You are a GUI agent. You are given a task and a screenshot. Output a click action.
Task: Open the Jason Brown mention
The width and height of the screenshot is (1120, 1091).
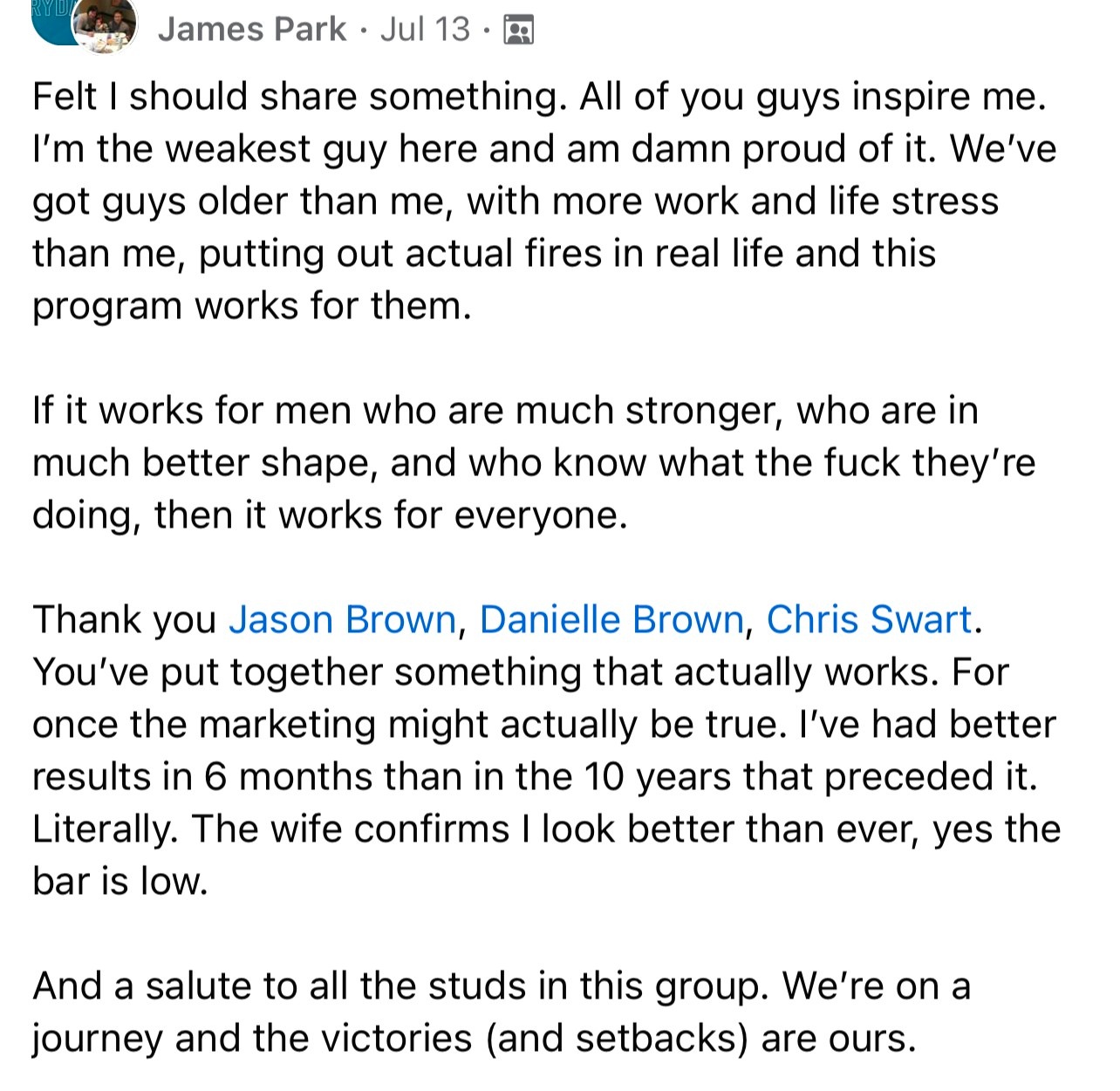click(342, 620)
